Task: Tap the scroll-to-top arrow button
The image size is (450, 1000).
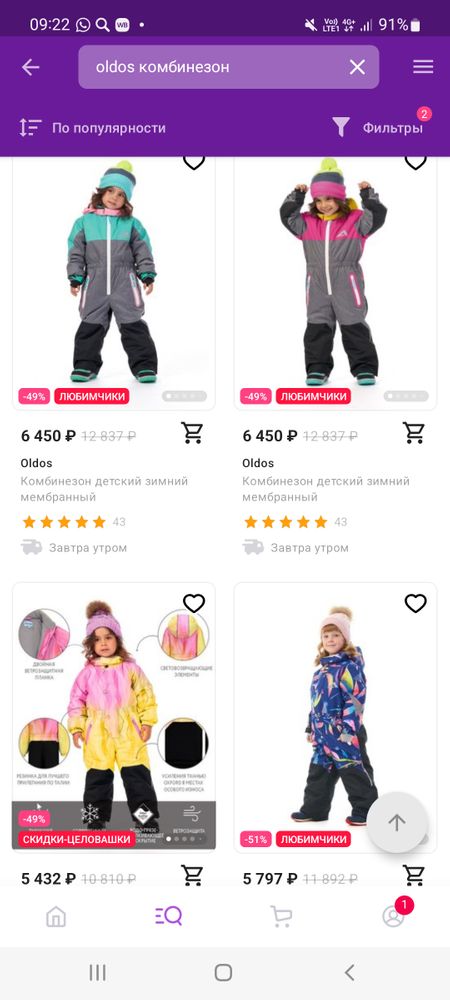Action: (x=397, y=823)
